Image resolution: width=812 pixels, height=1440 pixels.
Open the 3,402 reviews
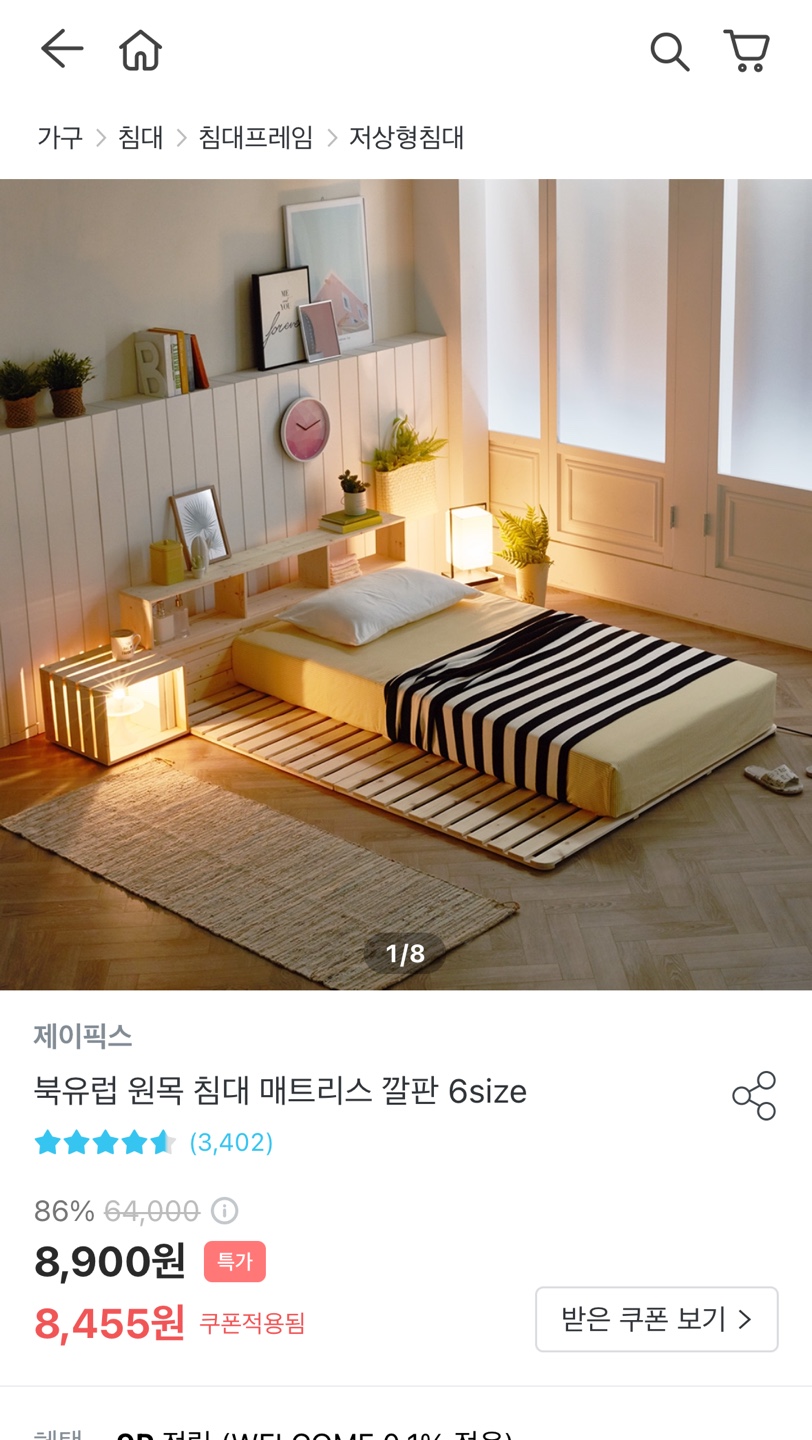(231, 1142)
